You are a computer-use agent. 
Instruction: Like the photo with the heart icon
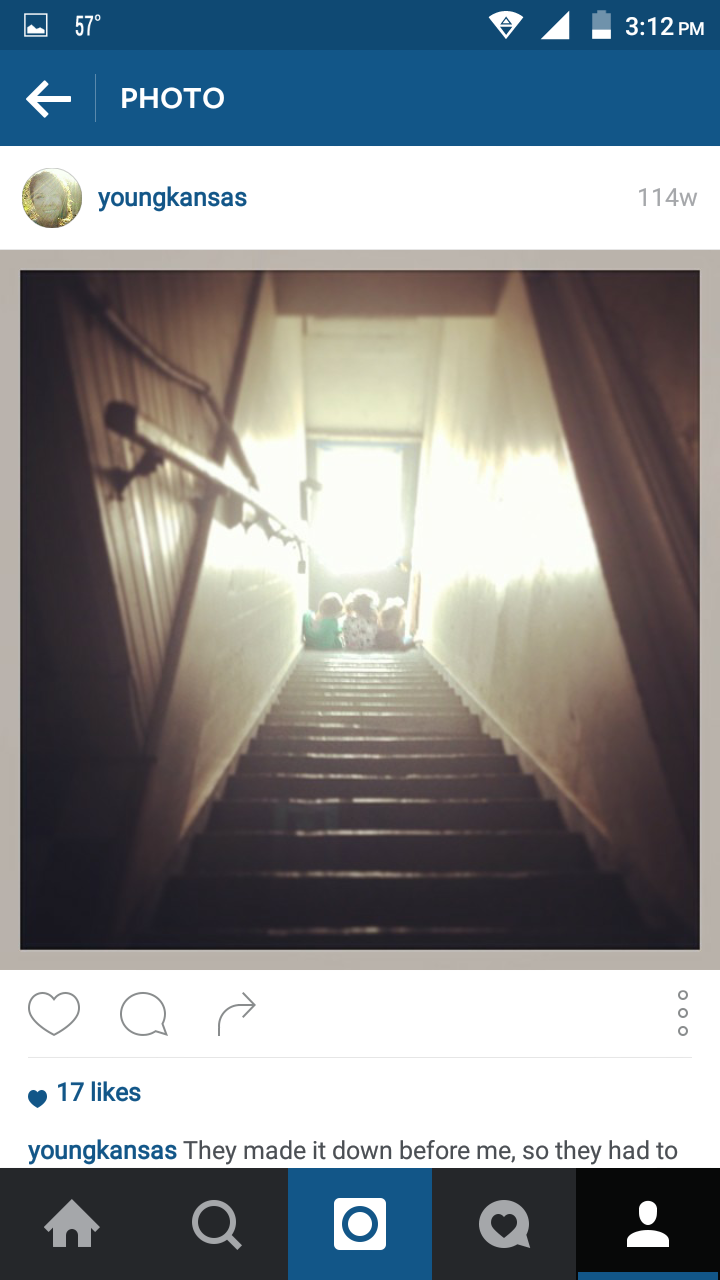[54, 1014]
